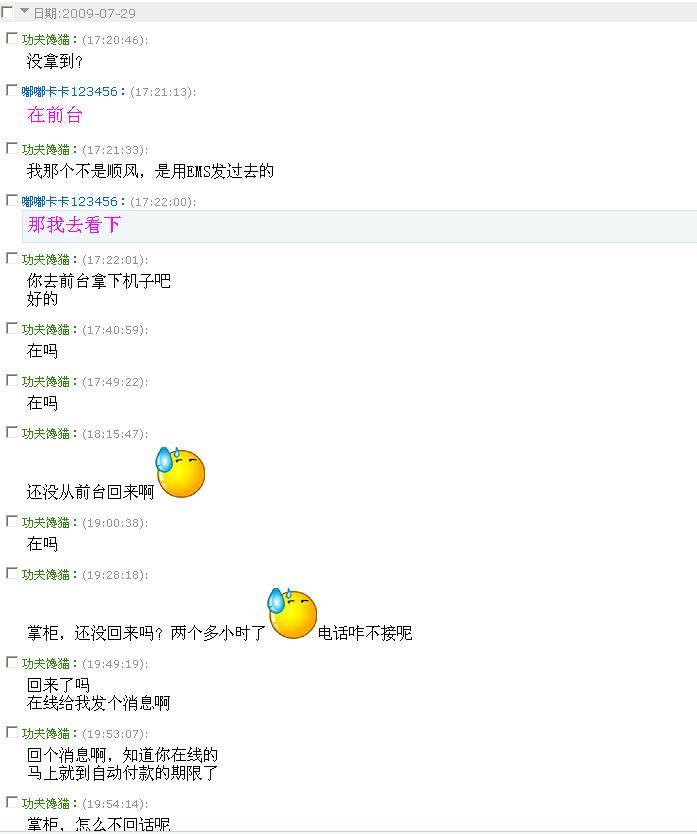Mark the 17:22:00 message checkbox
Screen dimensions: 697x834
click(12, 200)
